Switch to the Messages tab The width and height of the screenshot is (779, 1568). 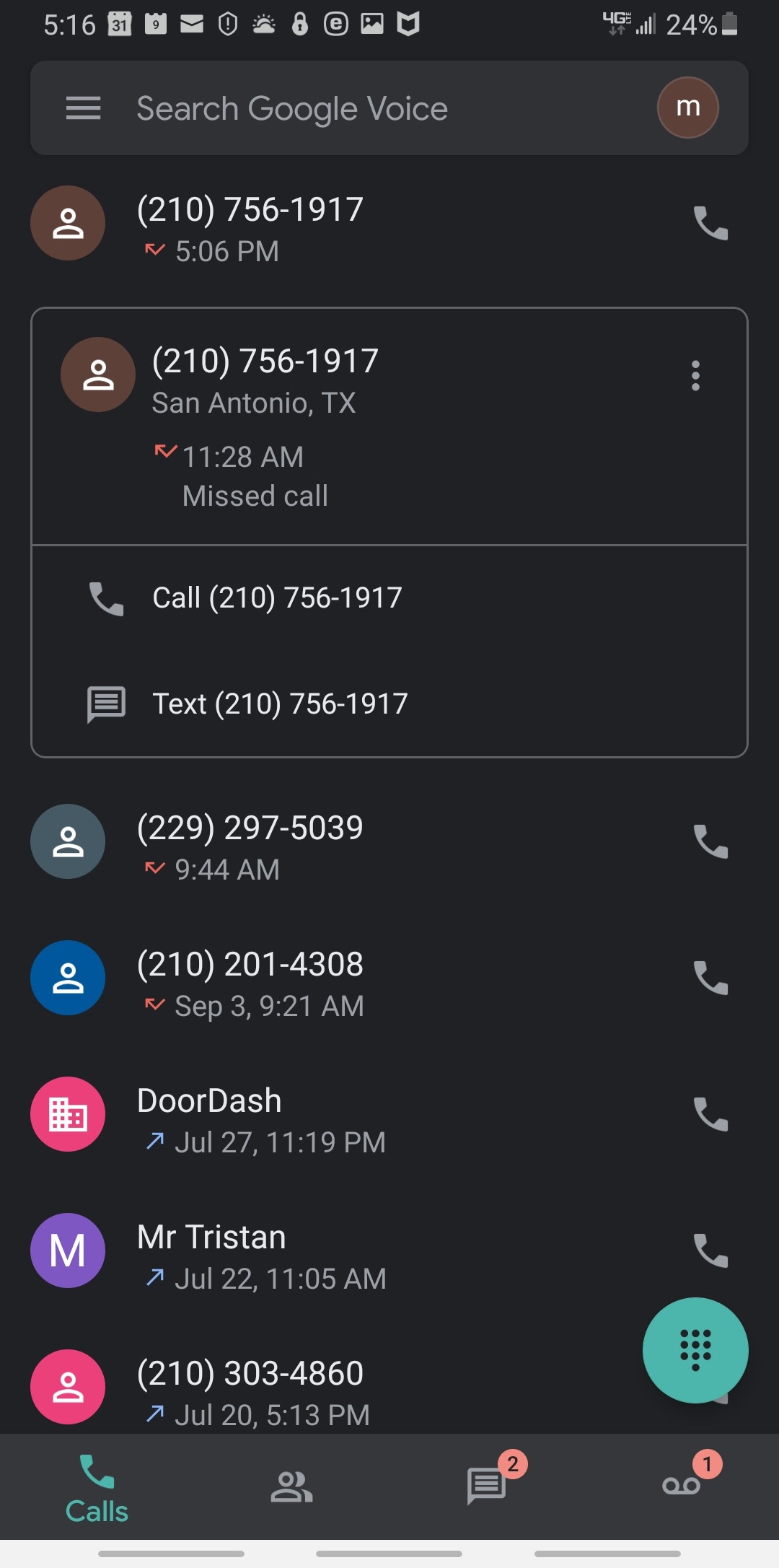point(487,1486)
